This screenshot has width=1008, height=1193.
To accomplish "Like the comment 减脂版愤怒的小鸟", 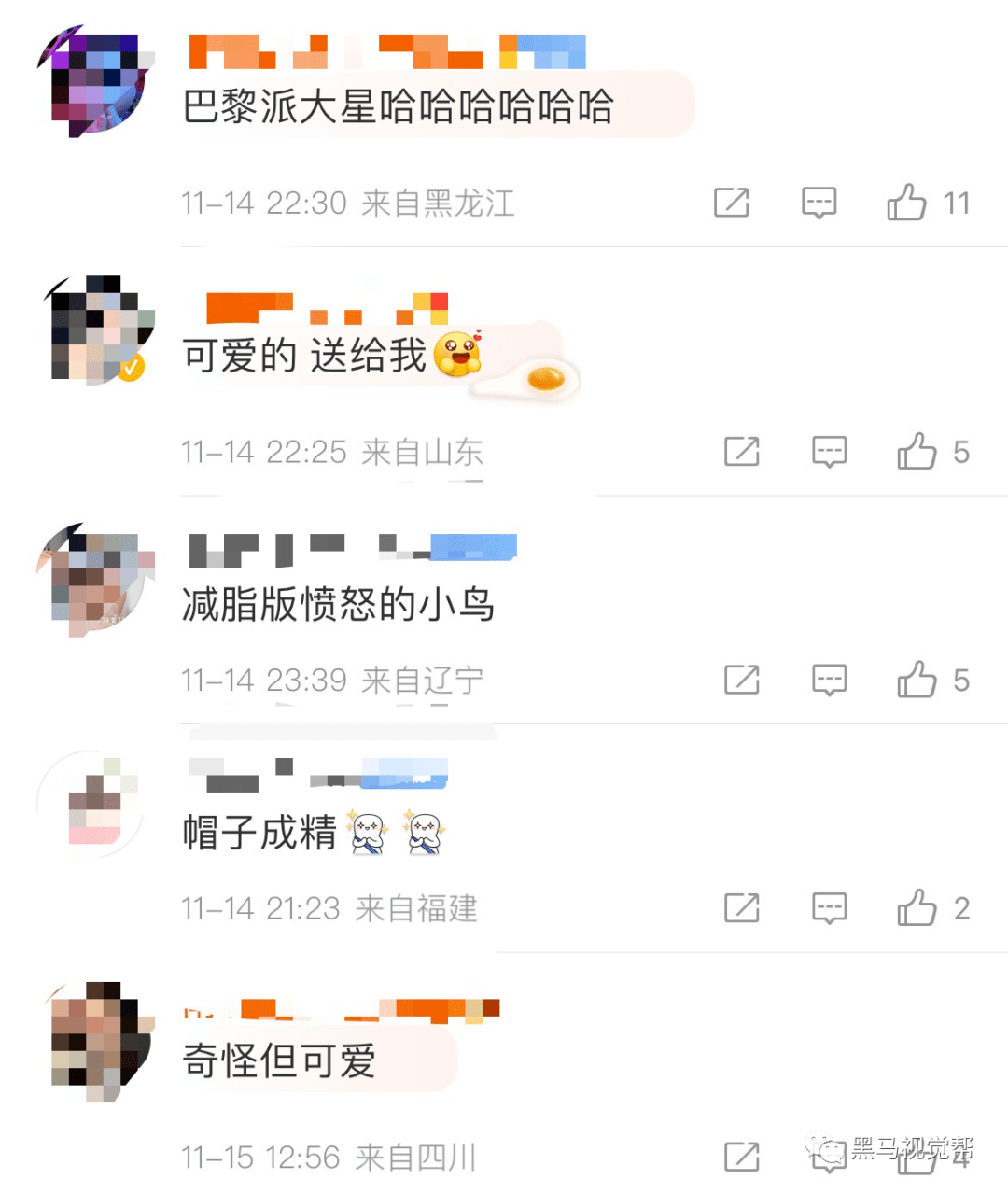I will [x=917, y=680].
